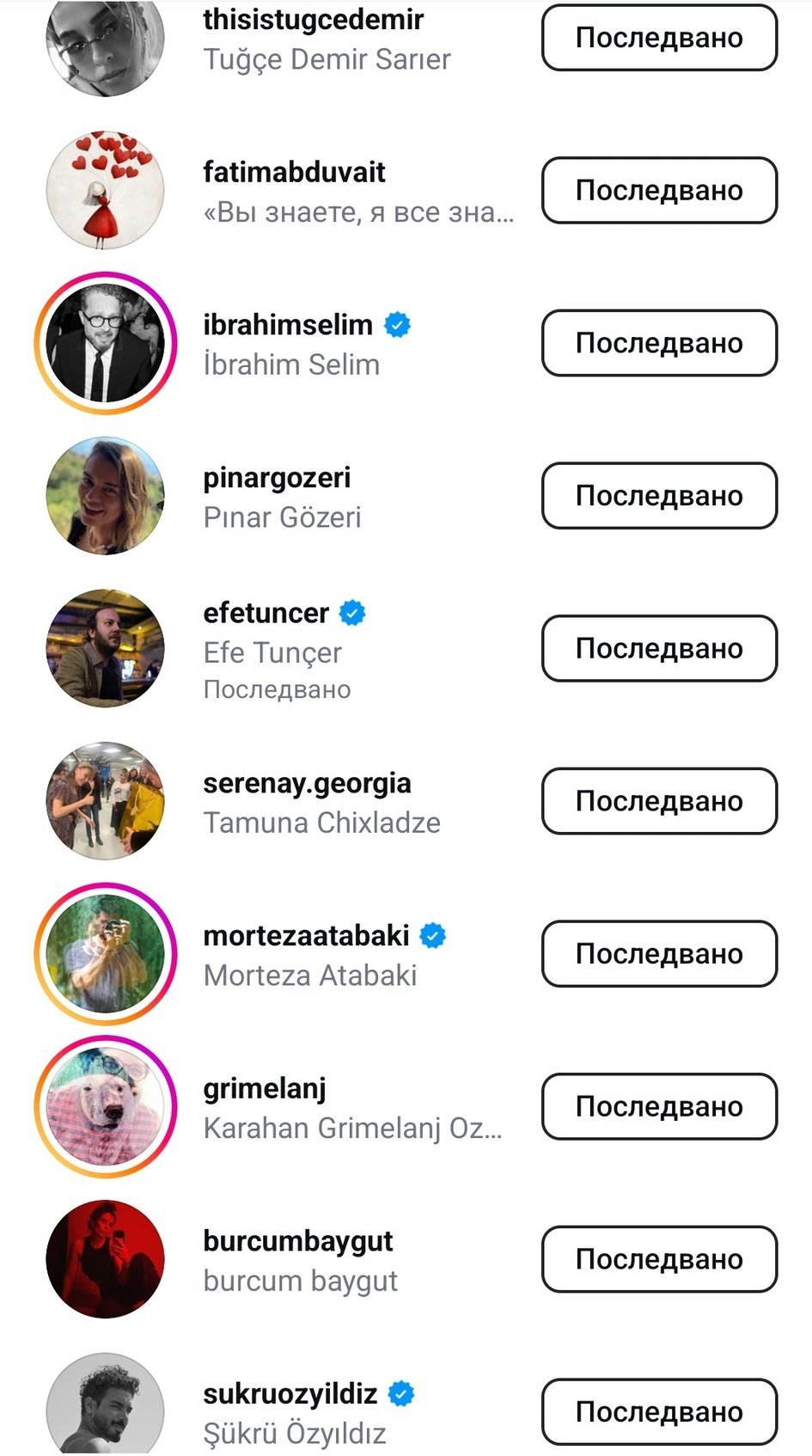The height and width of the screenshot is (1456, 812).
Task: Tap Последвано button beside mortezaatabaki
Action: click(x=659, y=953)
